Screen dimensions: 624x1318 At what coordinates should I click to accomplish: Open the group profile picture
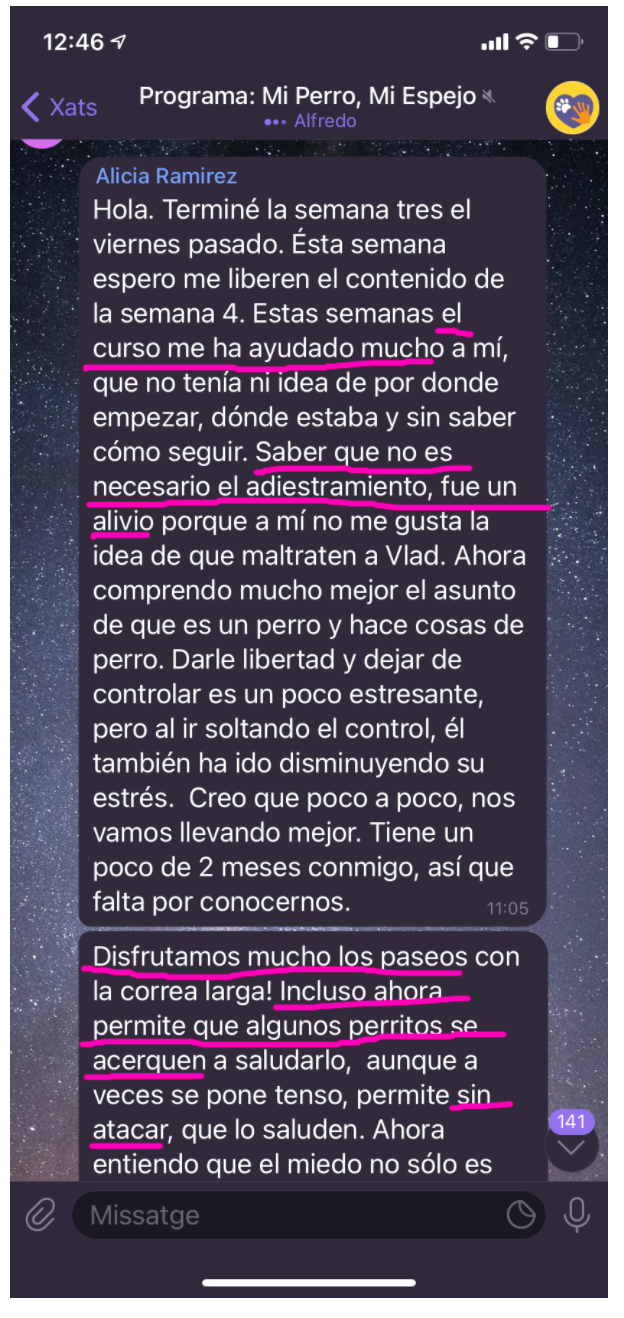(x=572, y=107)
